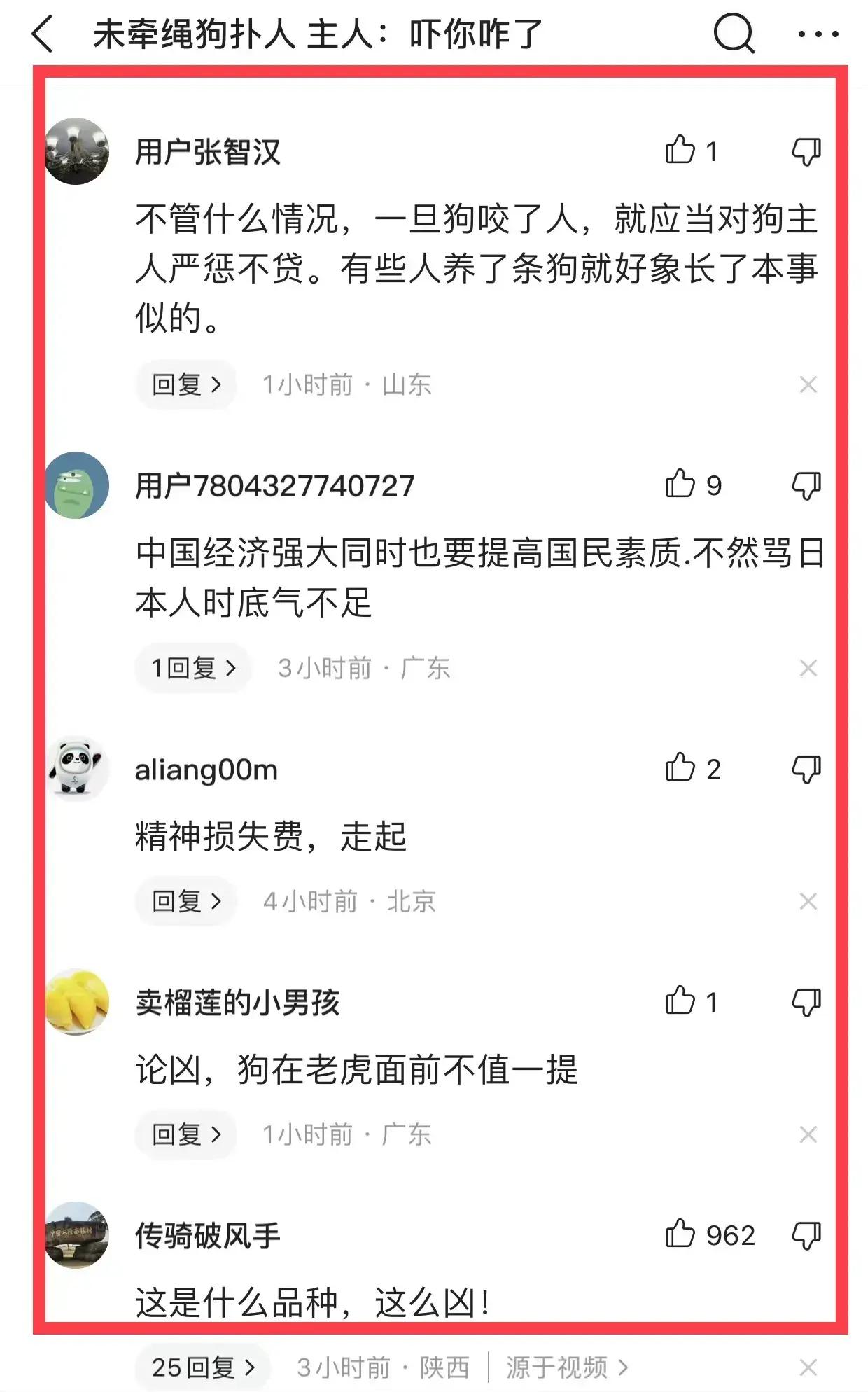View the 25回复 under 传骑破风手's comment
This screenshot has width=868, height=1392.
coord(203,1367)
